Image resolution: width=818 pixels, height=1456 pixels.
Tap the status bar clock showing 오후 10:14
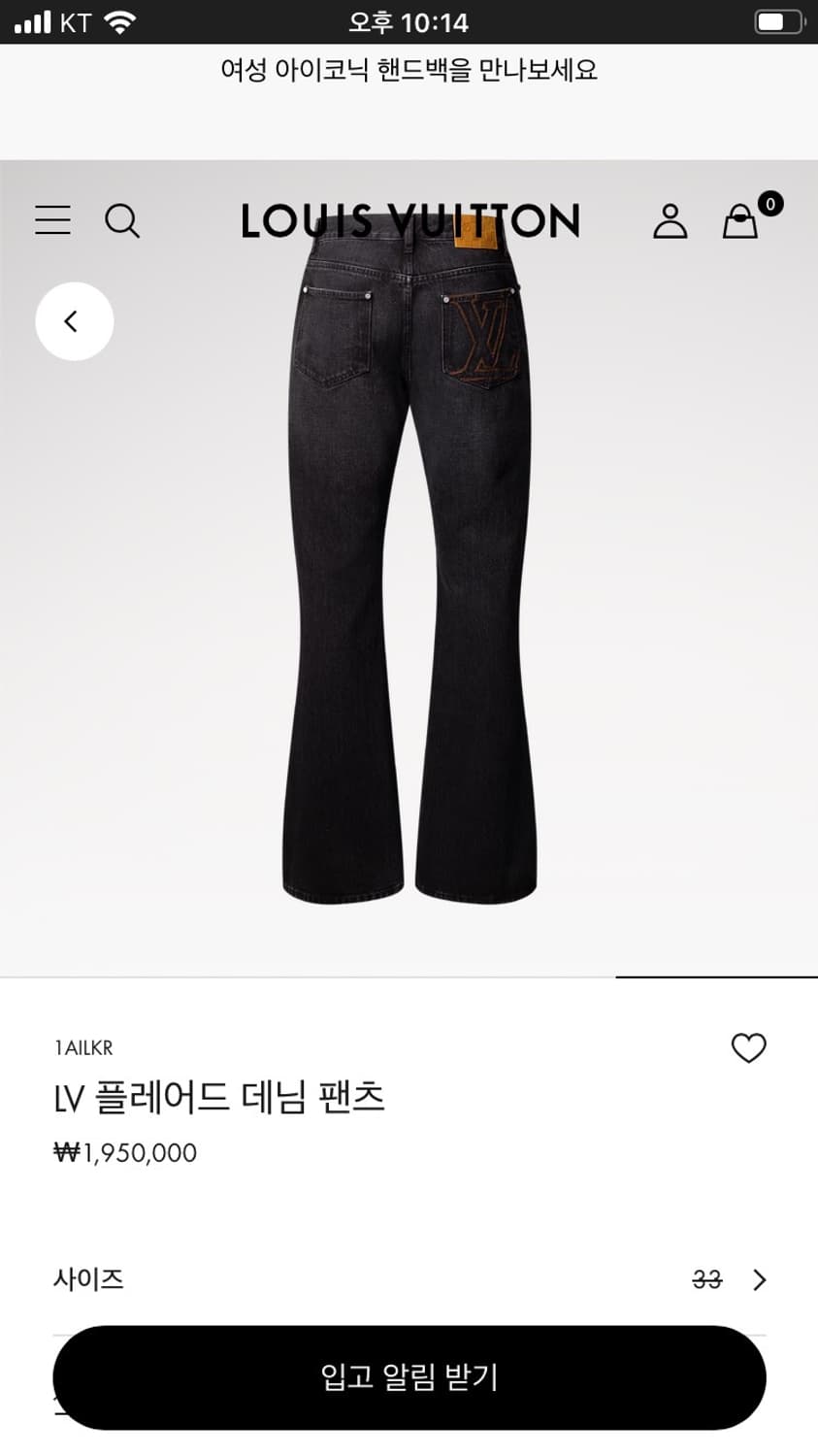(x=409, y=19)
